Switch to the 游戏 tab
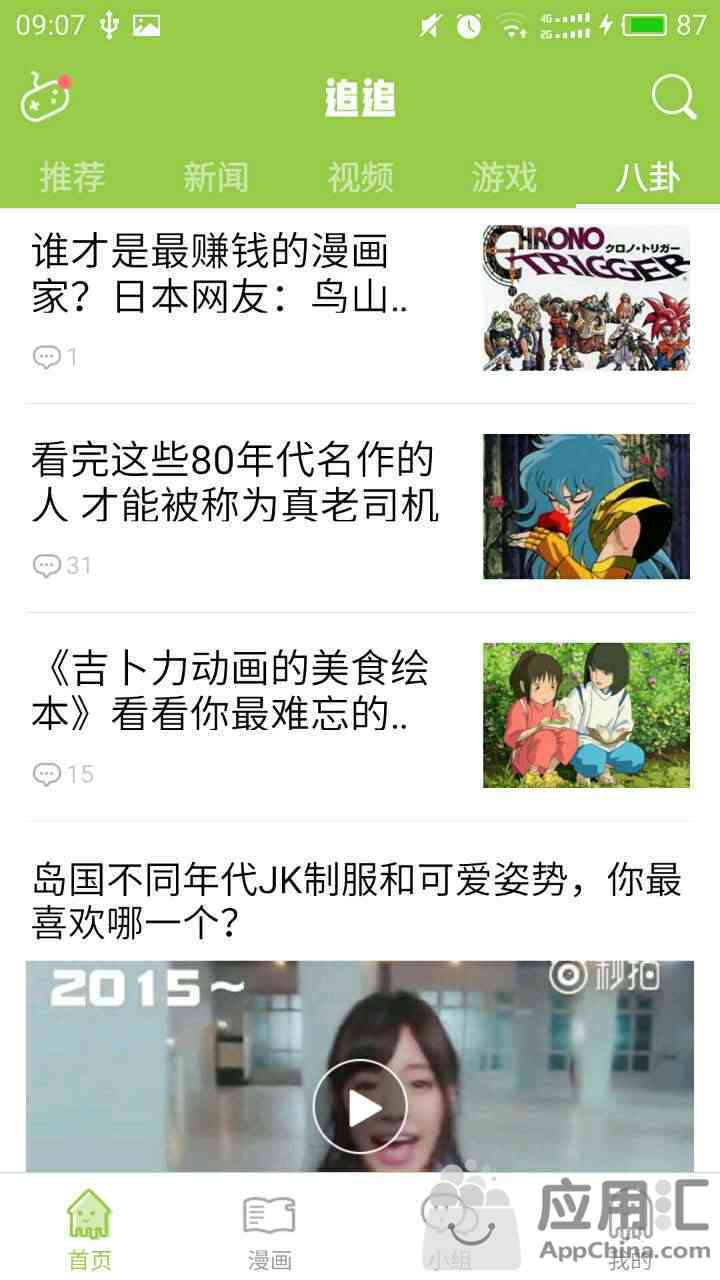This screenshot has width=720, height=1280. click(x=504, y=177)
